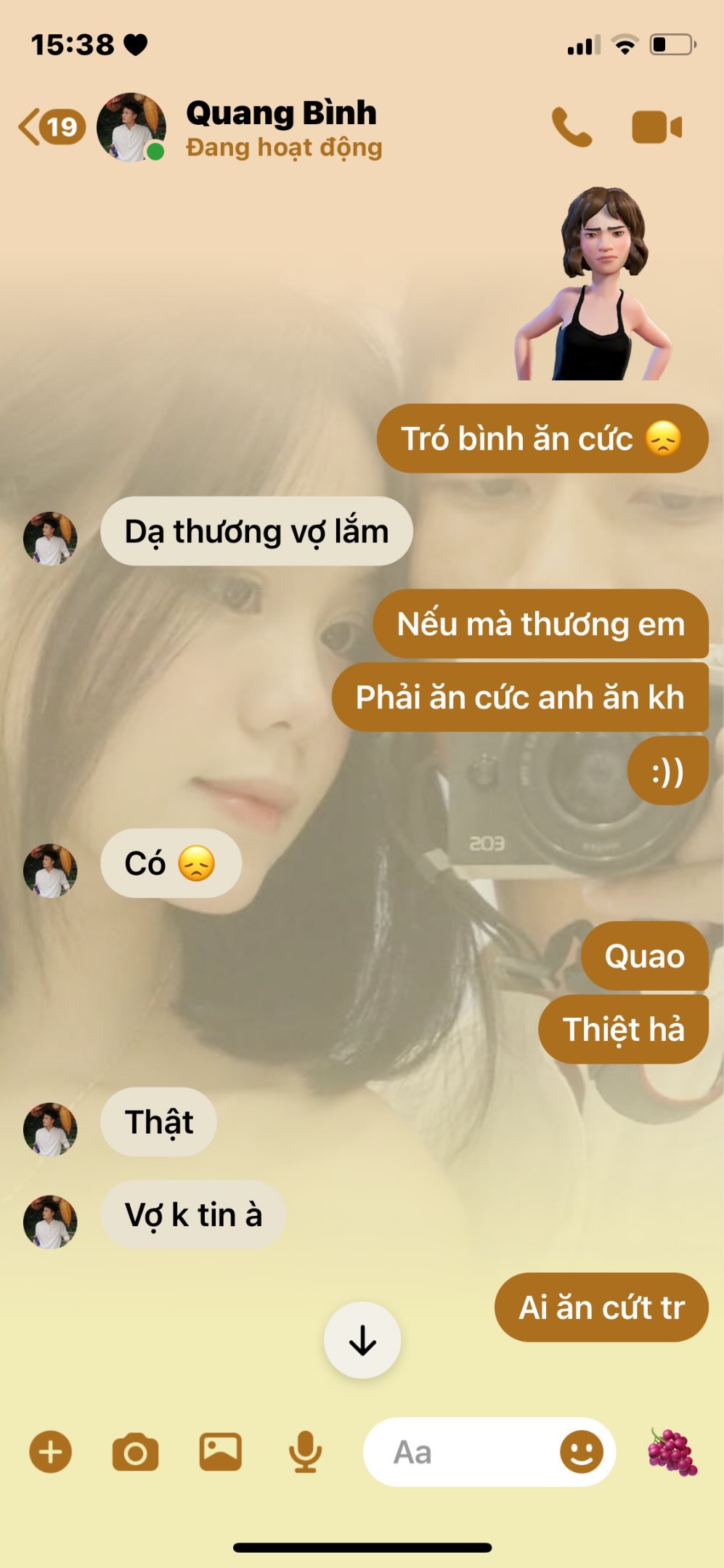Open Quang Bình's profile from the header
Screen dimensions: 724x1568
281,127
